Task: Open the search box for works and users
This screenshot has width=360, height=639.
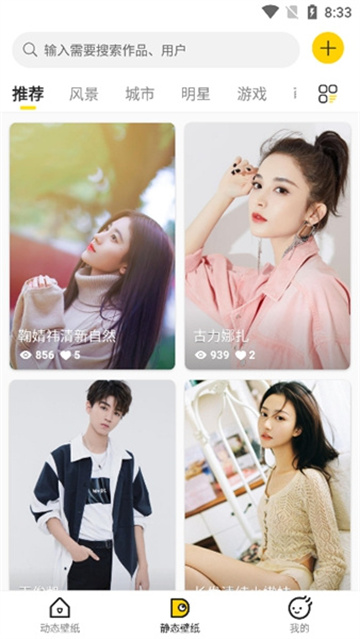Action: pyautogui.click(x=156, y=50)
